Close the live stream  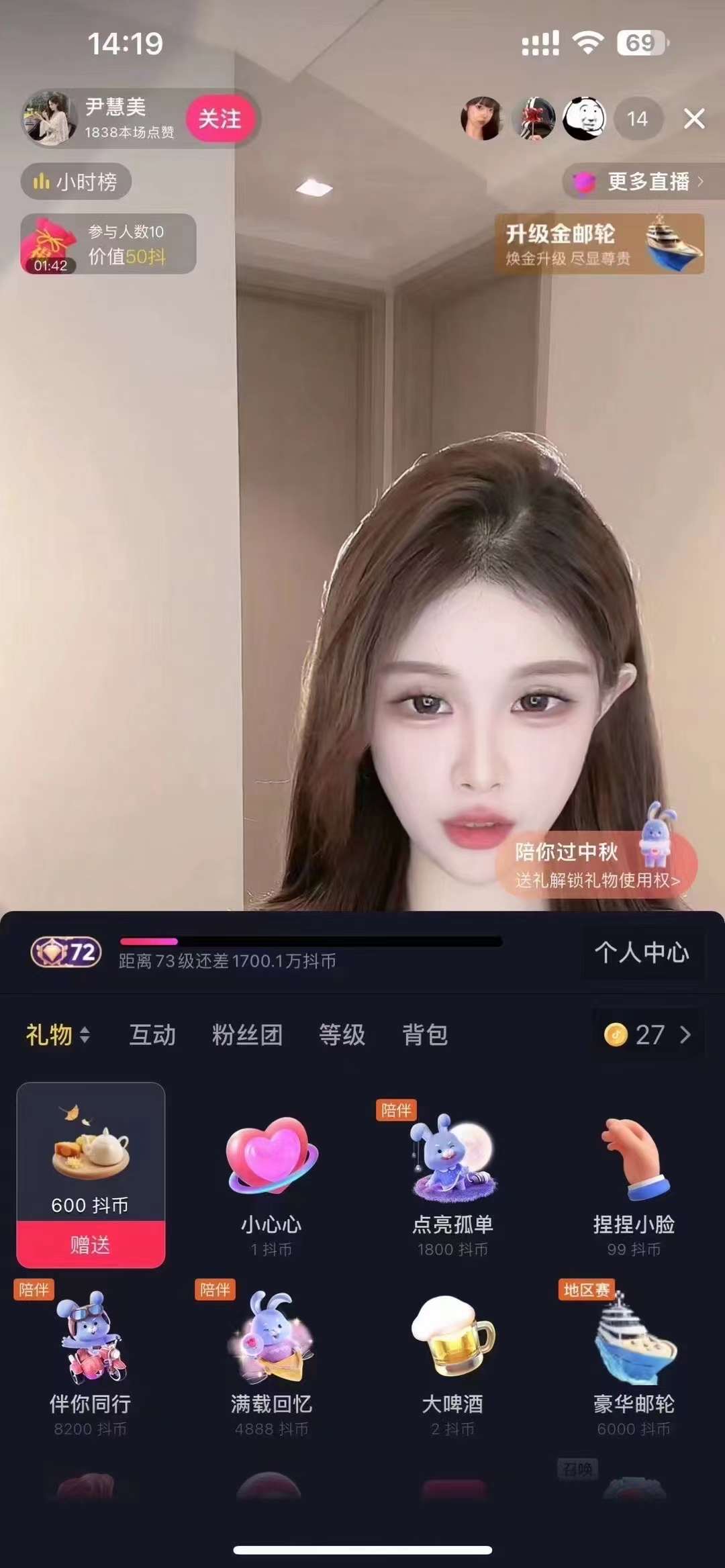click(694, 119)
